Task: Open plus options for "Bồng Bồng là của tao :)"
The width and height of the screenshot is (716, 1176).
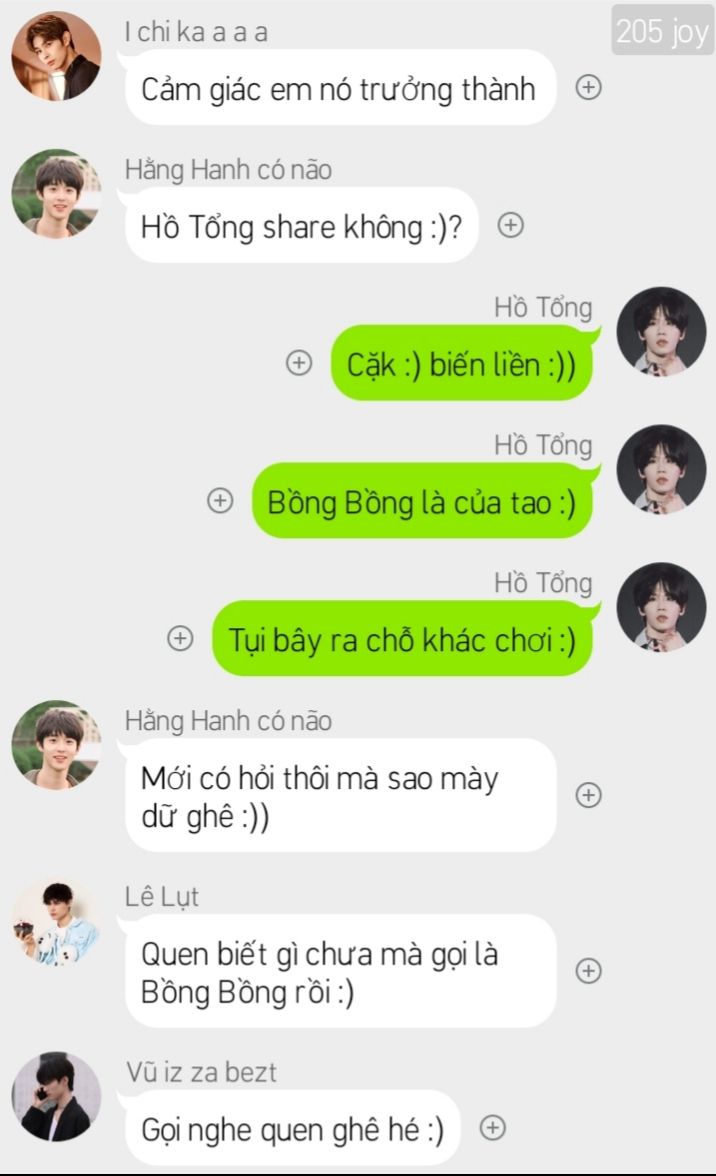Action: click(219, 501)
